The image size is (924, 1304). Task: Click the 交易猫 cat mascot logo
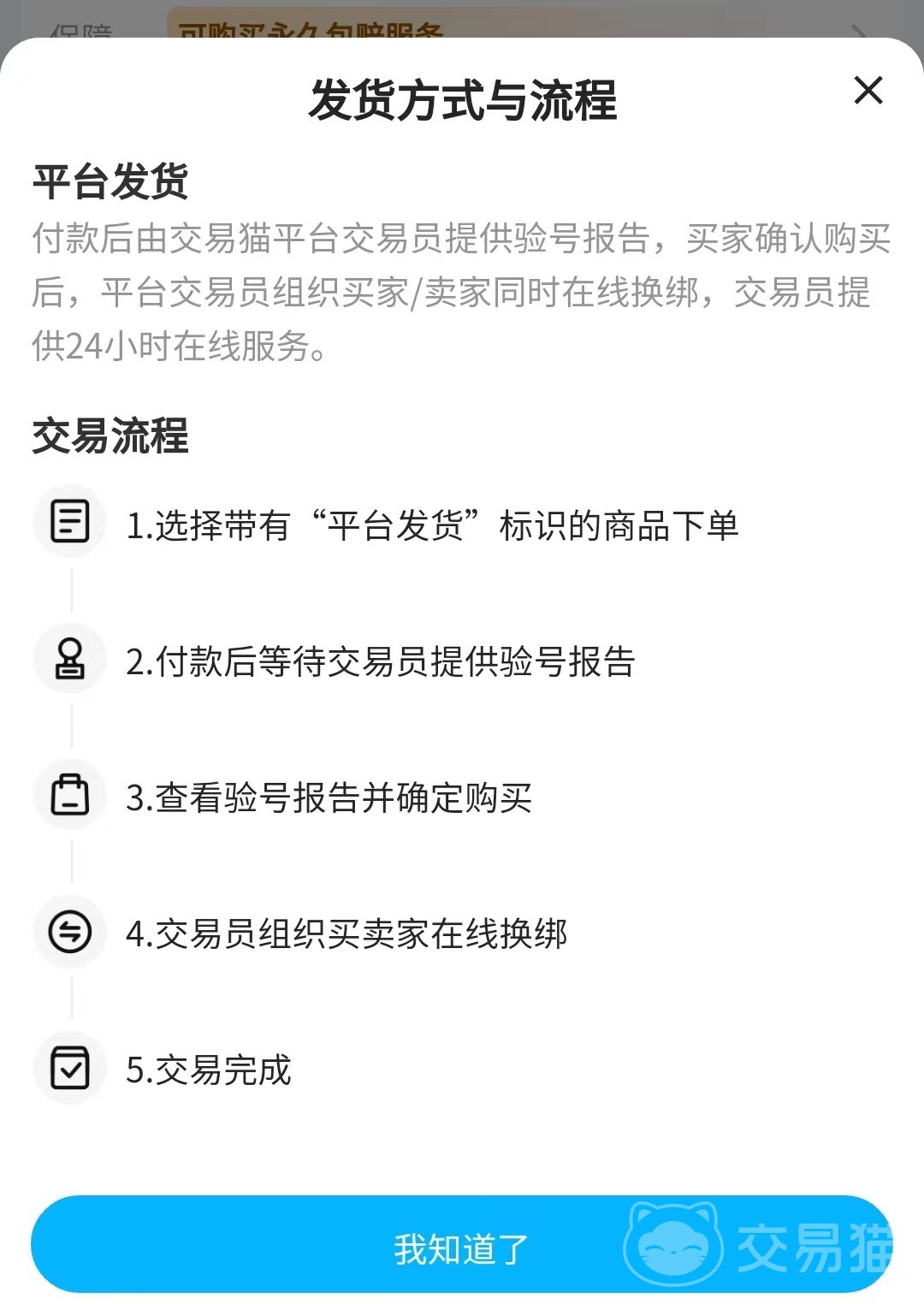pos(676,1248)
